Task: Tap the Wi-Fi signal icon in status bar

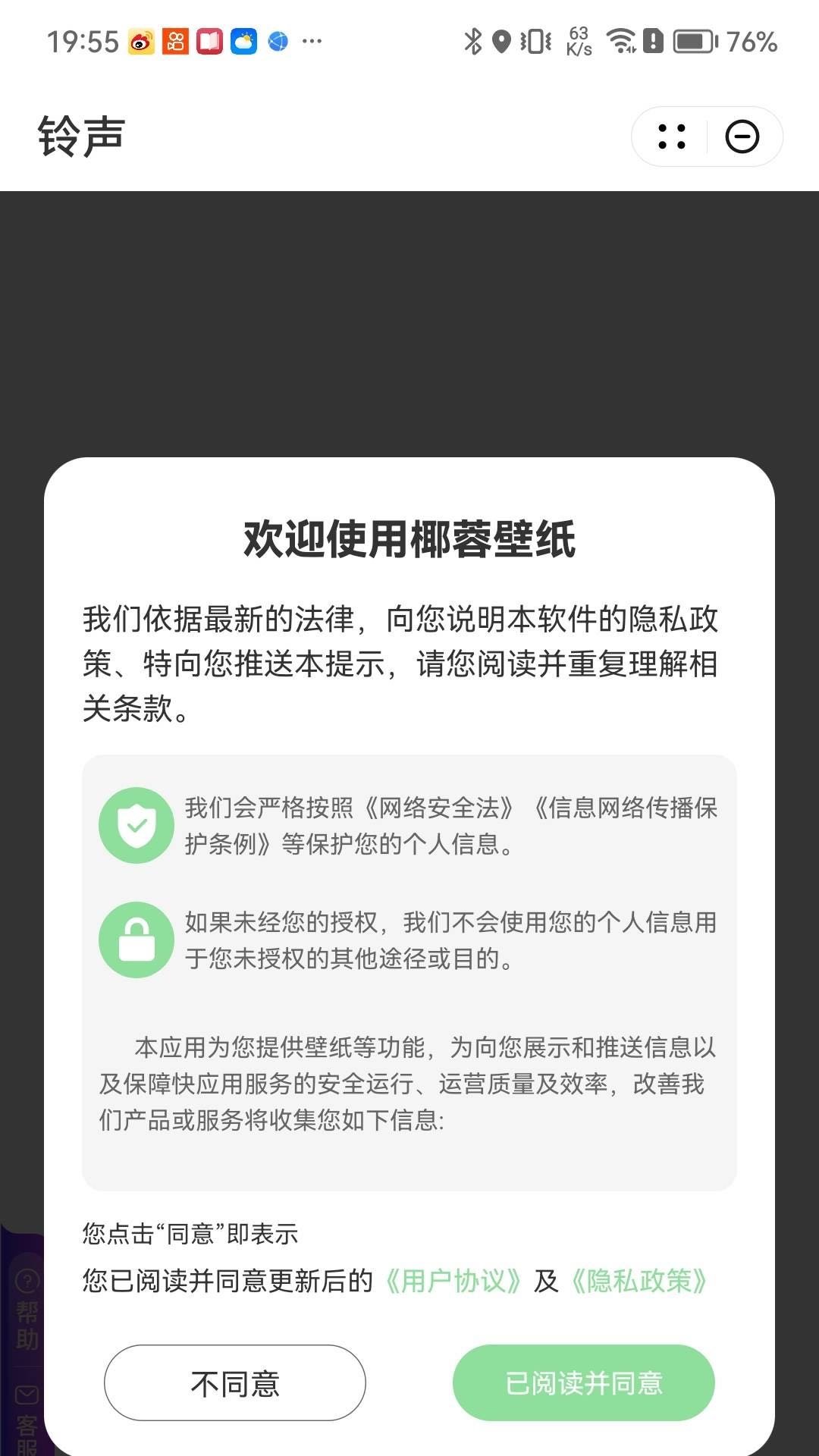Action: pos(621,42)
